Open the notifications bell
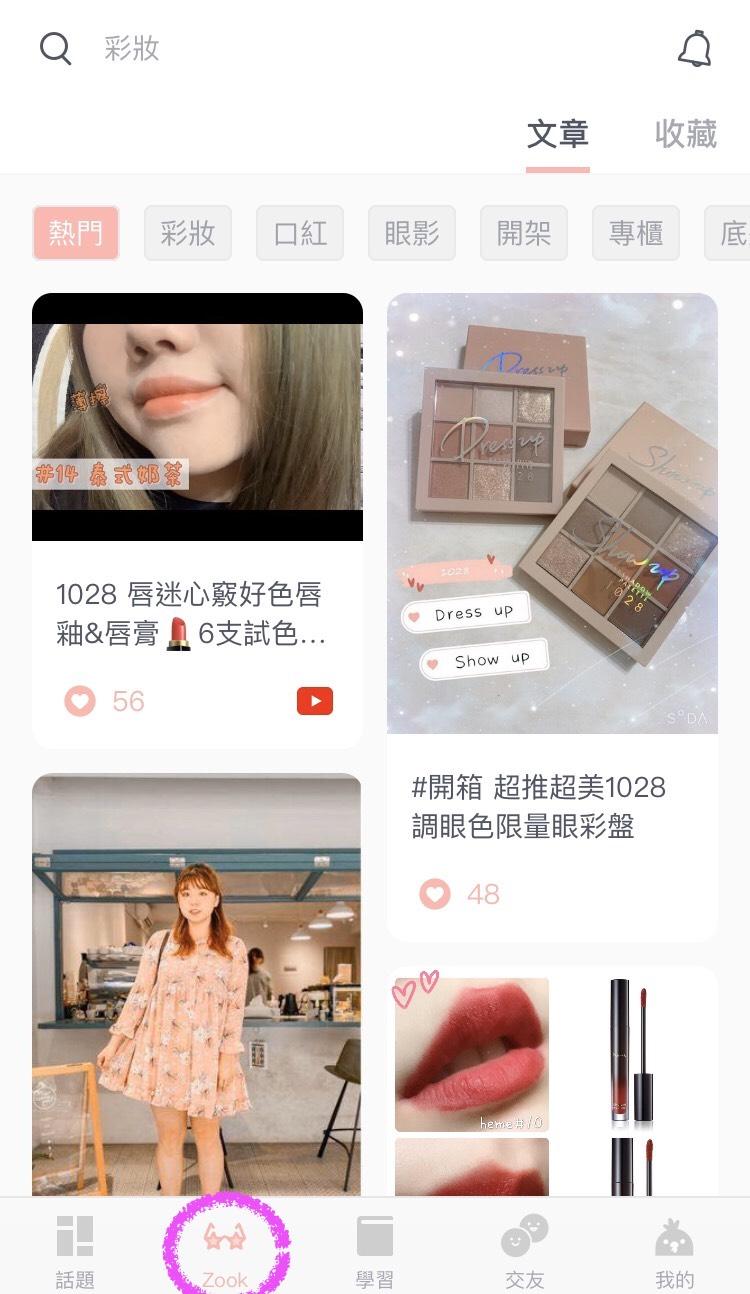The height and width of the screenshot is (1294, 750). click(694, 48)
